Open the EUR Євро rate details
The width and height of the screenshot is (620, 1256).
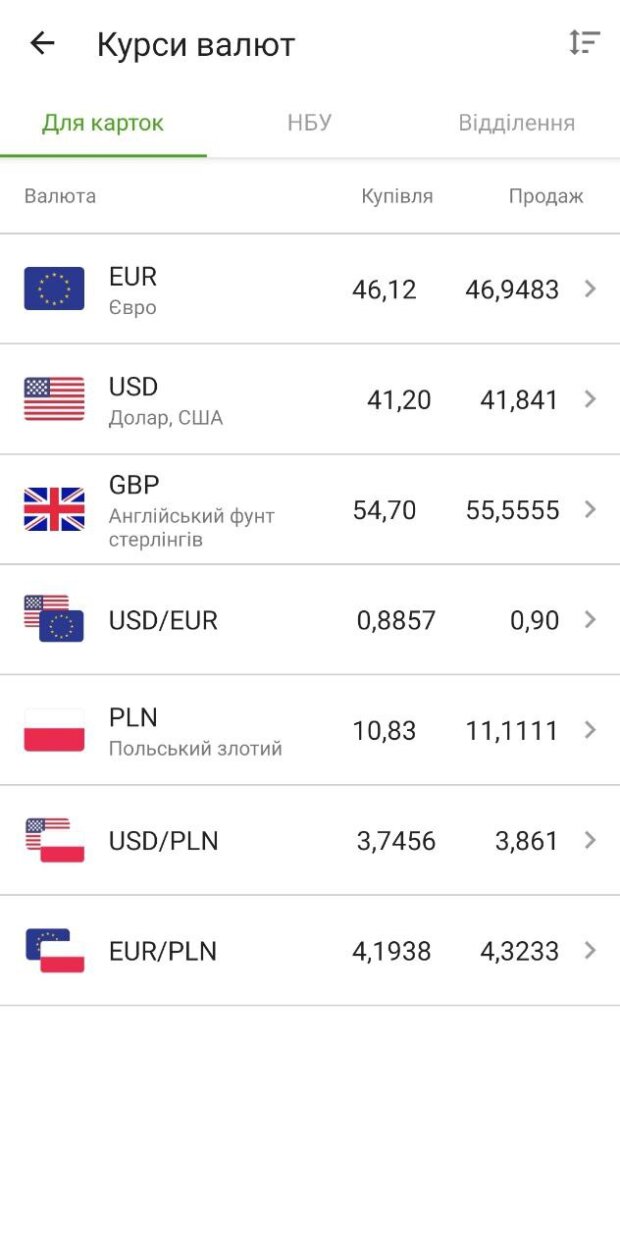[x=310, y=289]
